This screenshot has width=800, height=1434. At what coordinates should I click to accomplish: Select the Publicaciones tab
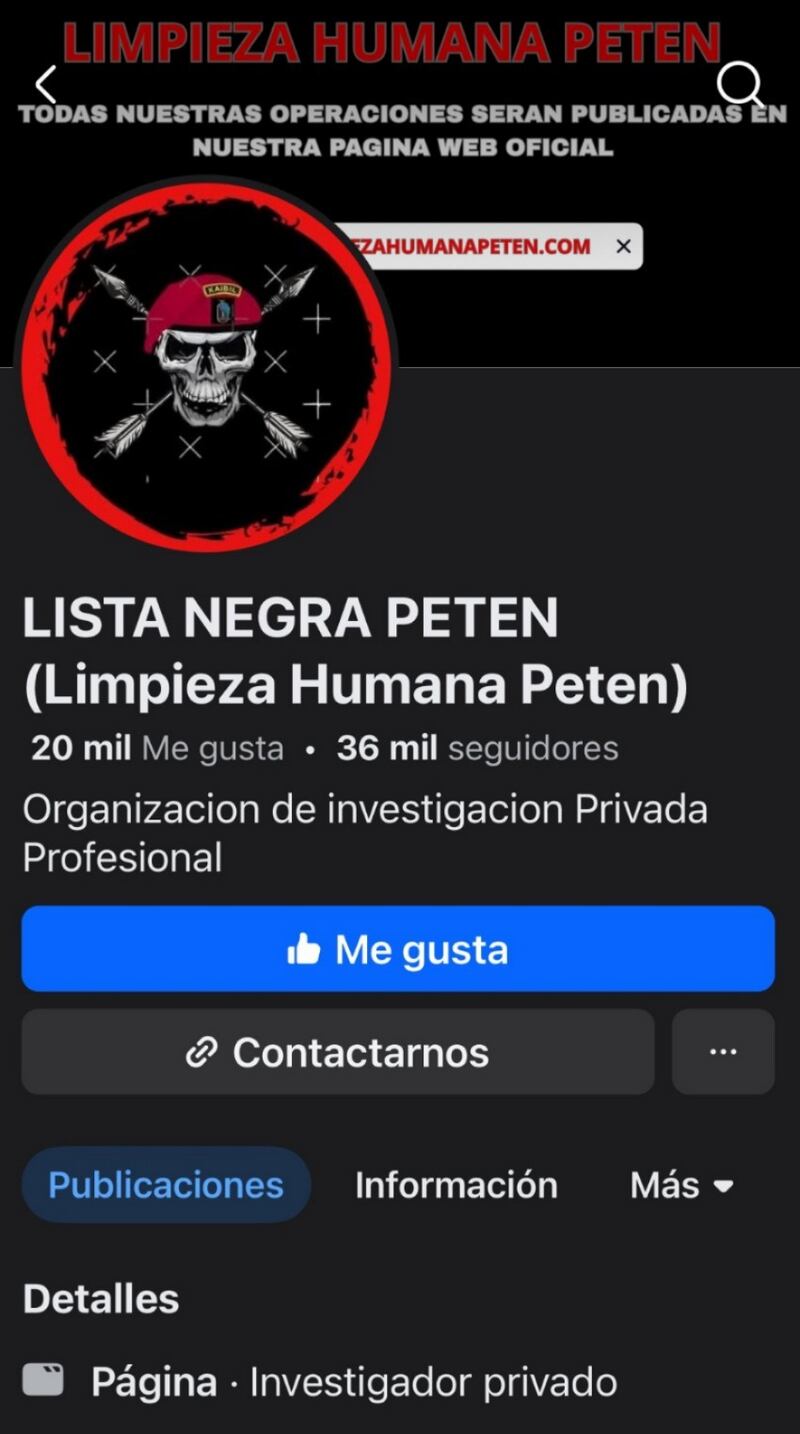tap(166, 1184)
